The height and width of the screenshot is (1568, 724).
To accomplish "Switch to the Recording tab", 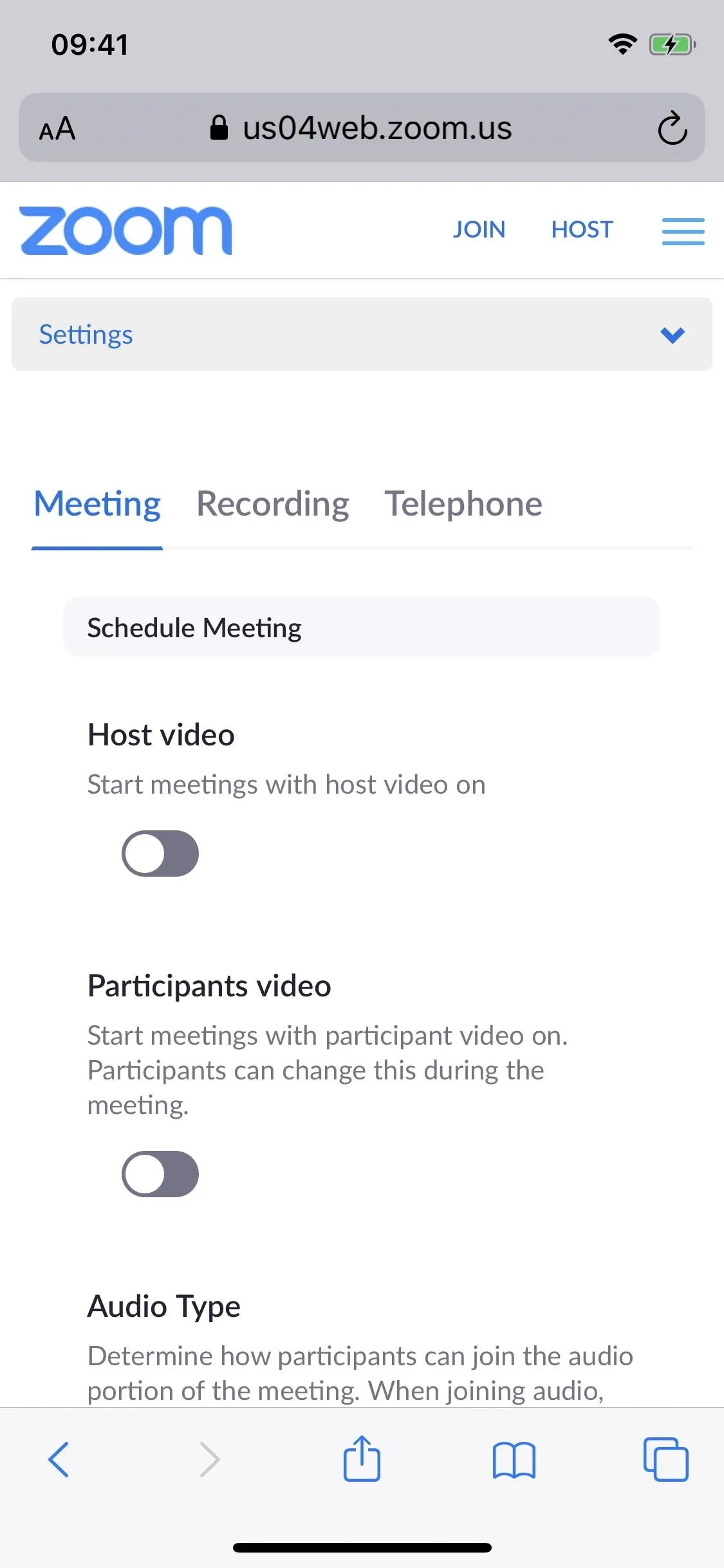I will tap(272, 504).
